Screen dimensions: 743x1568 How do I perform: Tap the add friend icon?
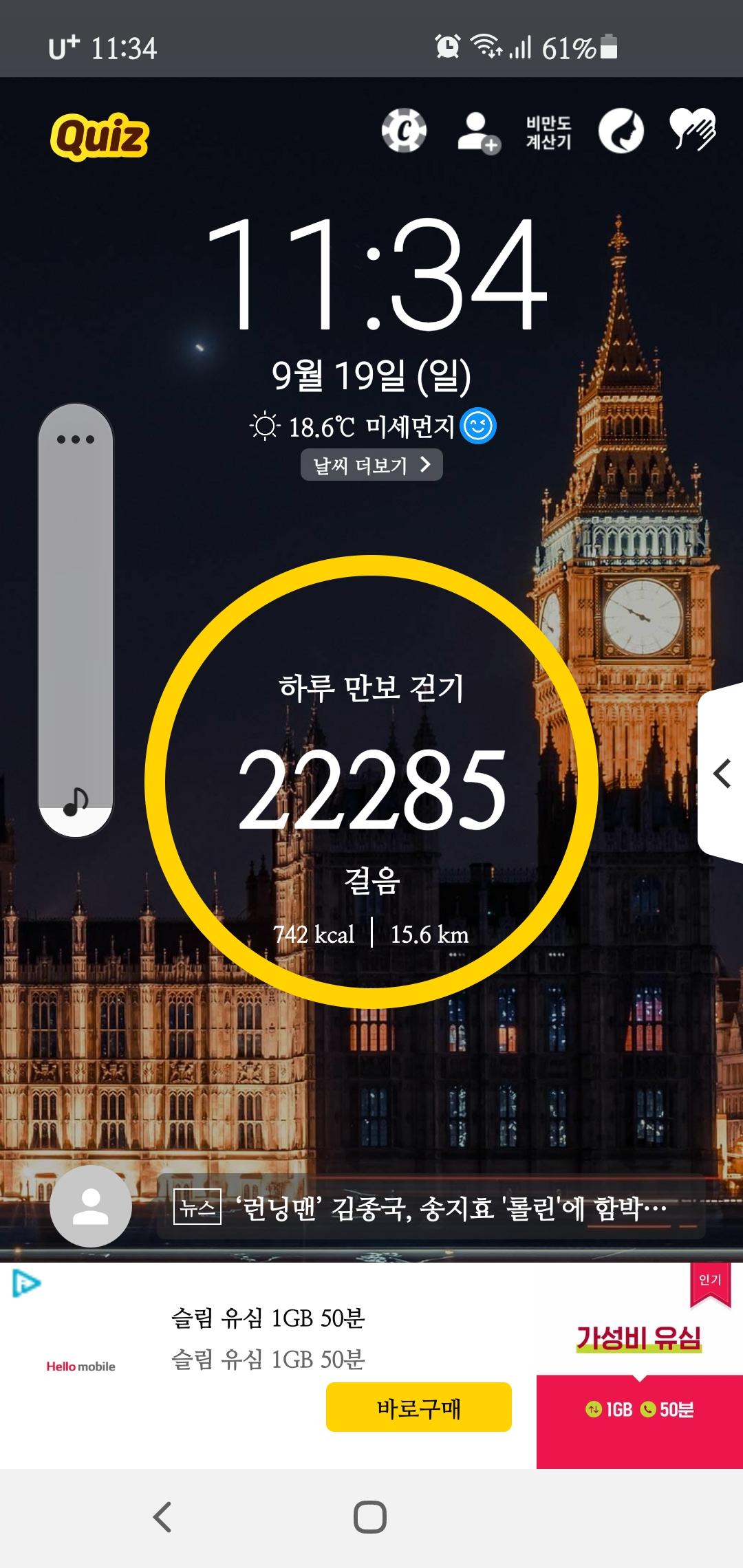(477, 132)
